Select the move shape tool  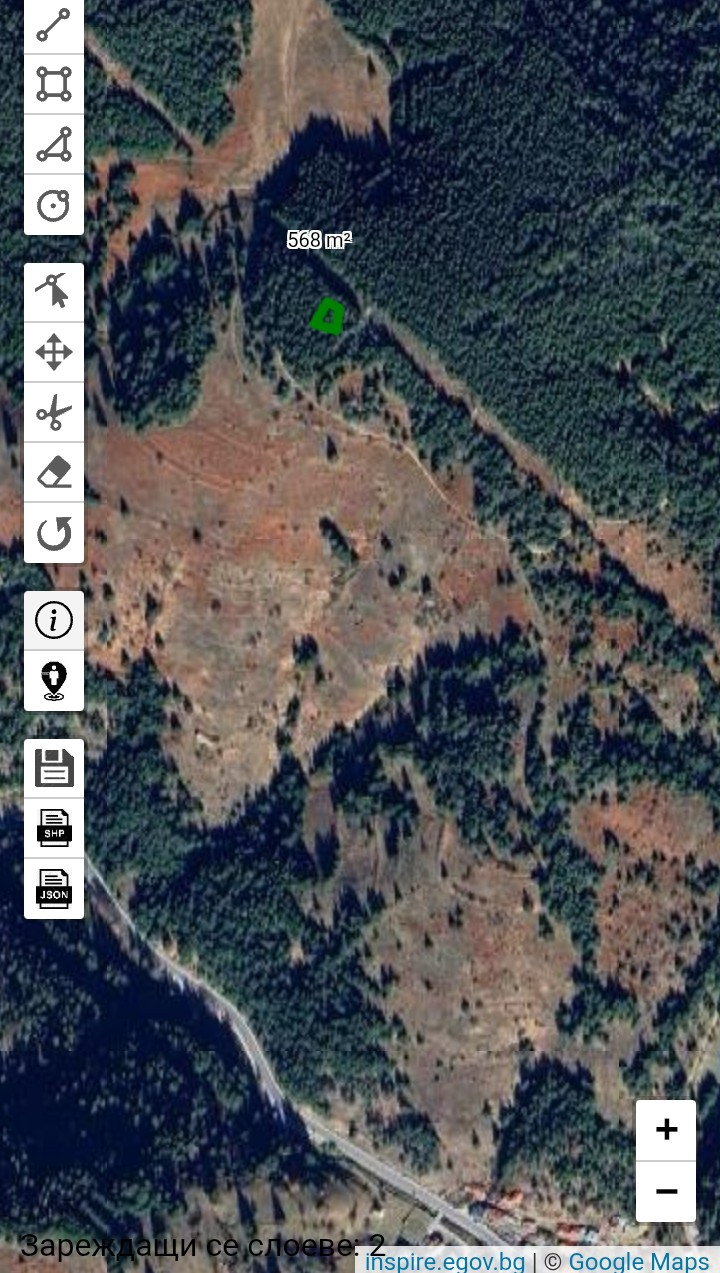(54, 352)
